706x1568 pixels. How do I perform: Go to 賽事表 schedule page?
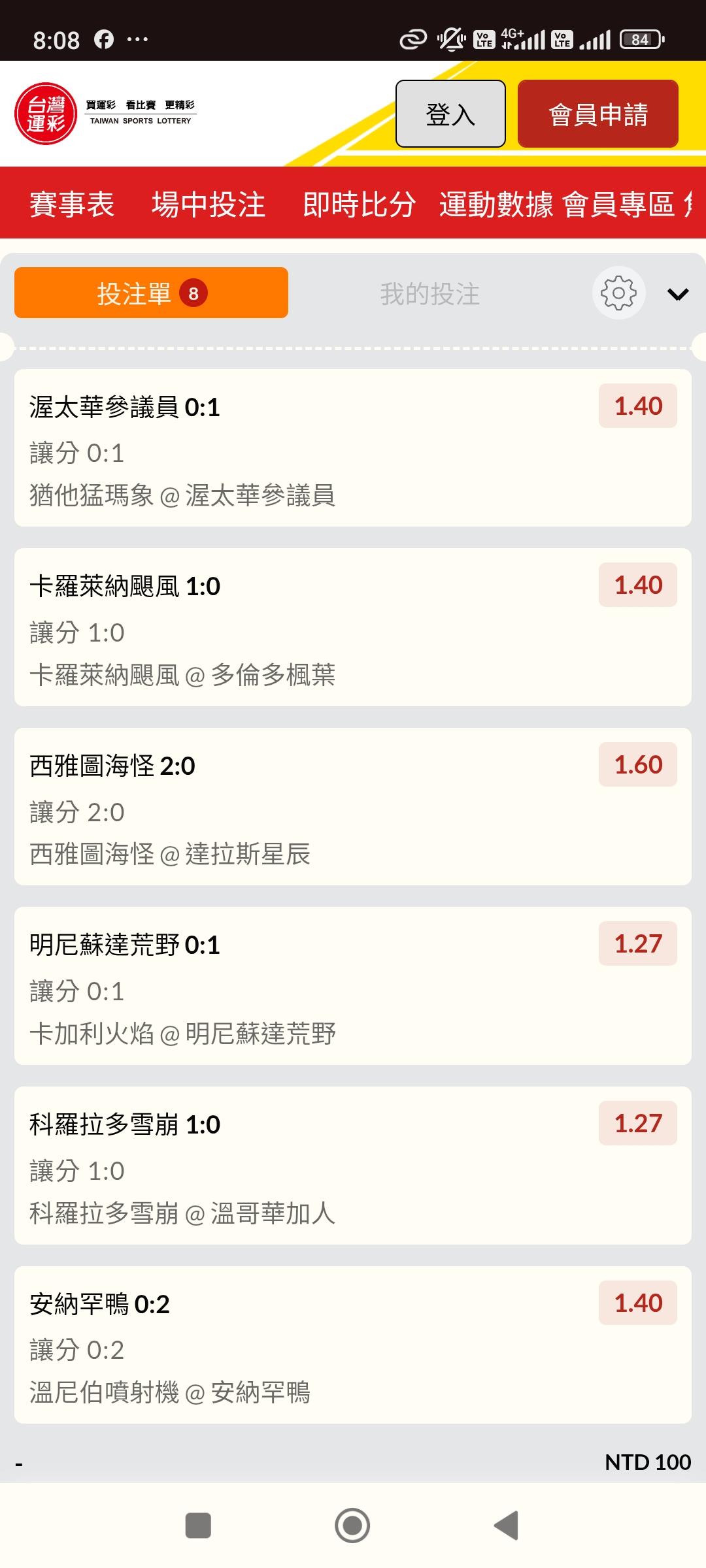(x=72, y=204)
